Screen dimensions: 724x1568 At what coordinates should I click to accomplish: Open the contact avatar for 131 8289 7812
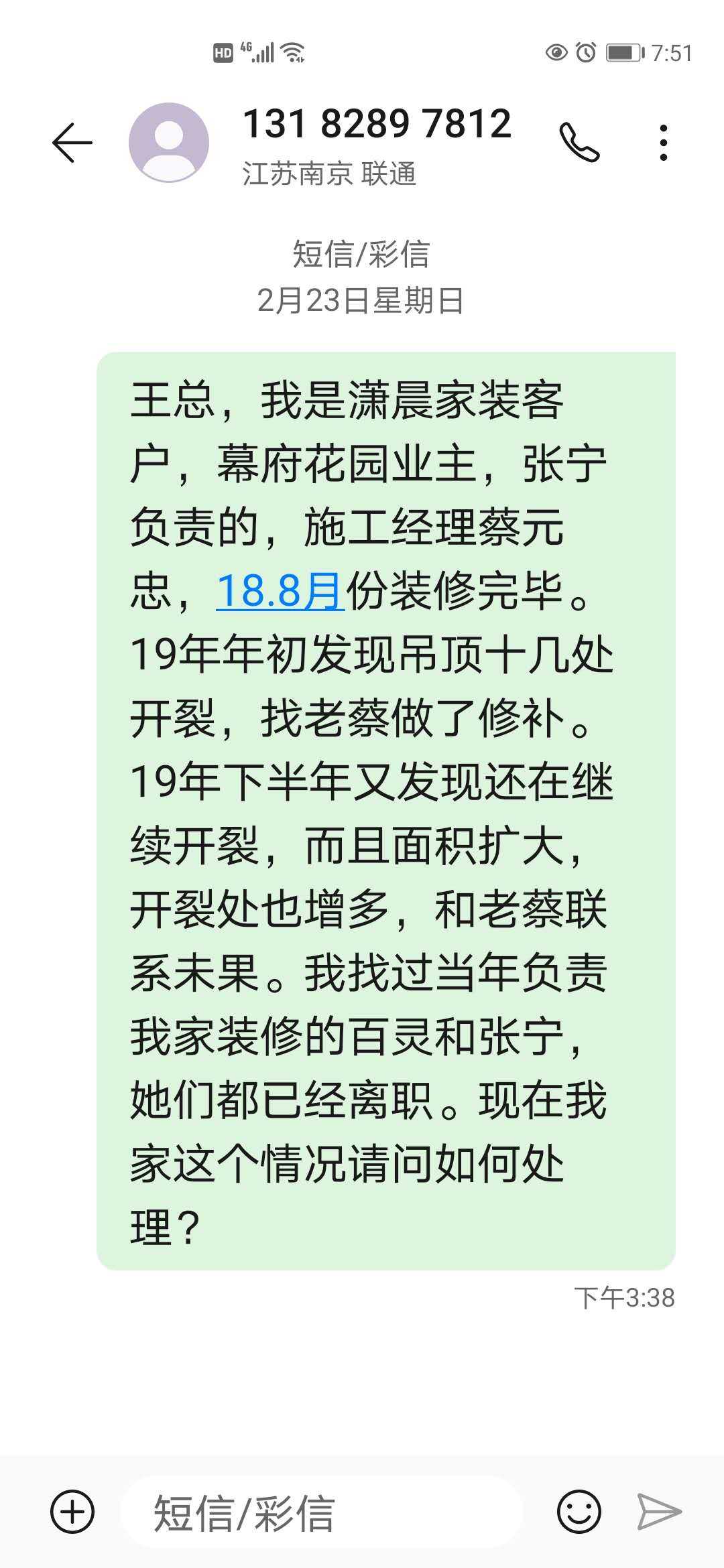tap(168, 142)
